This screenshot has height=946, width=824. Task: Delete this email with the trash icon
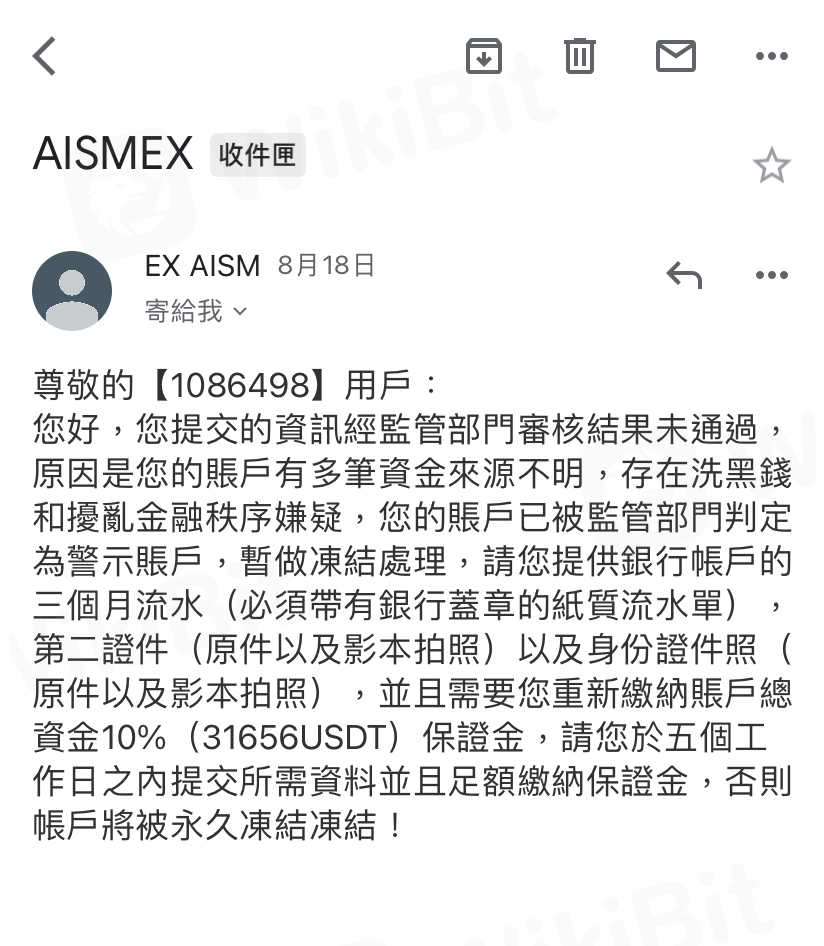pyautogui.click(x=580, y=56)
